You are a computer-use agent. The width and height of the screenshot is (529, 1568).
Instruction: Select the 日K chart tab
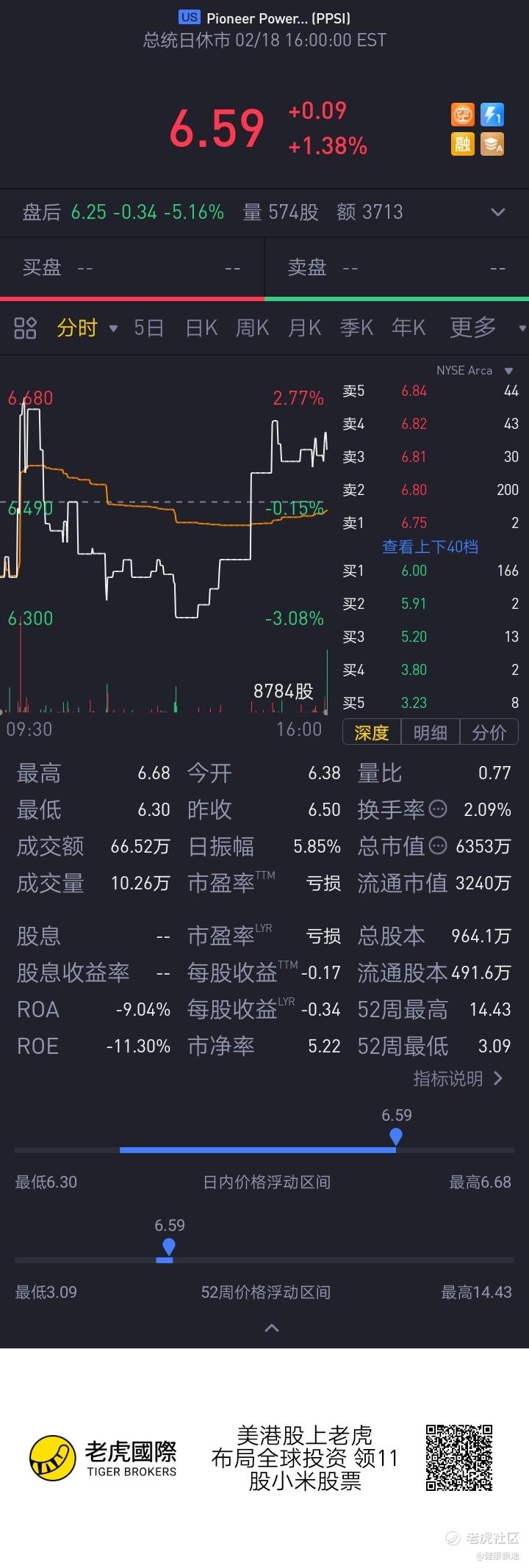[x=201, y=328]
